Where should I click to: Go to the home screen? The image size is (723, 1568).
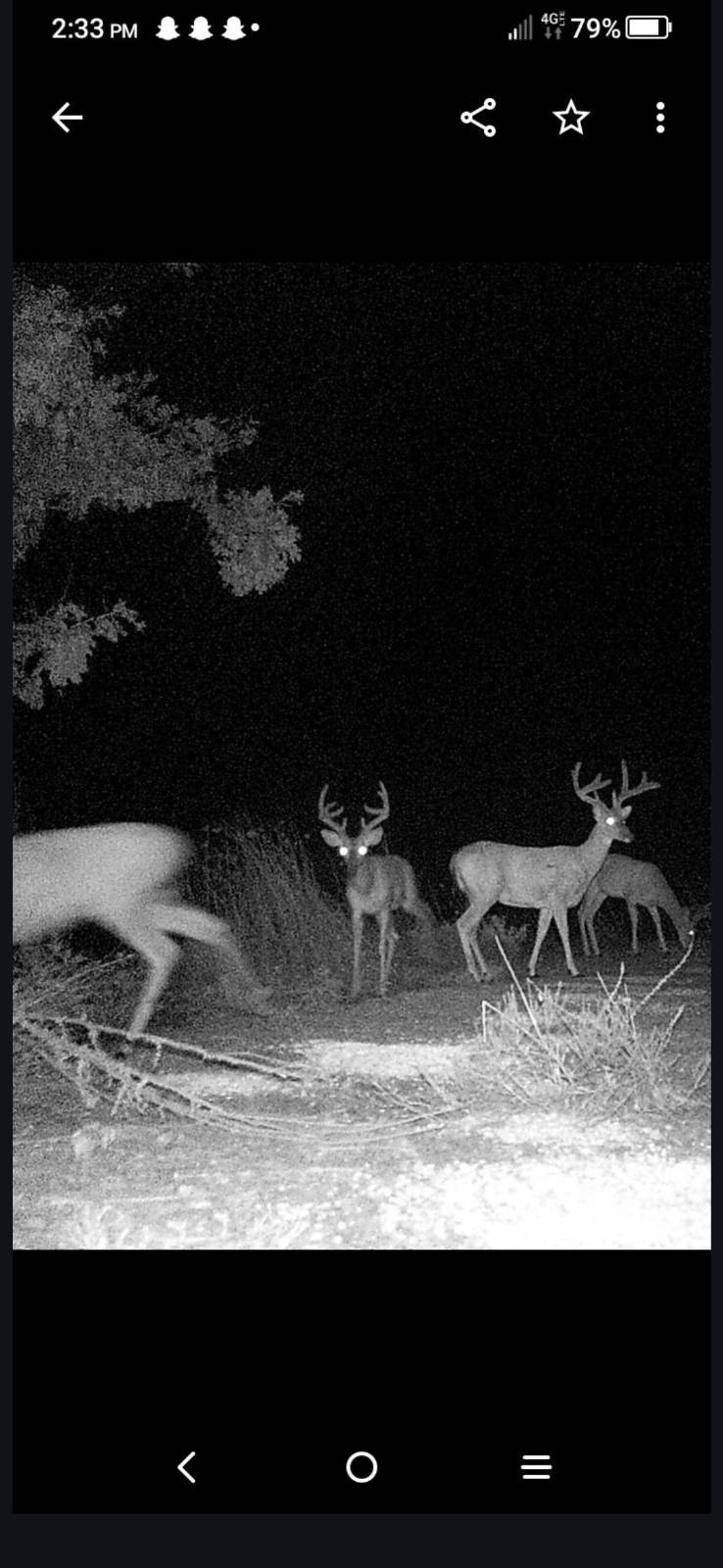point(361,1467)
